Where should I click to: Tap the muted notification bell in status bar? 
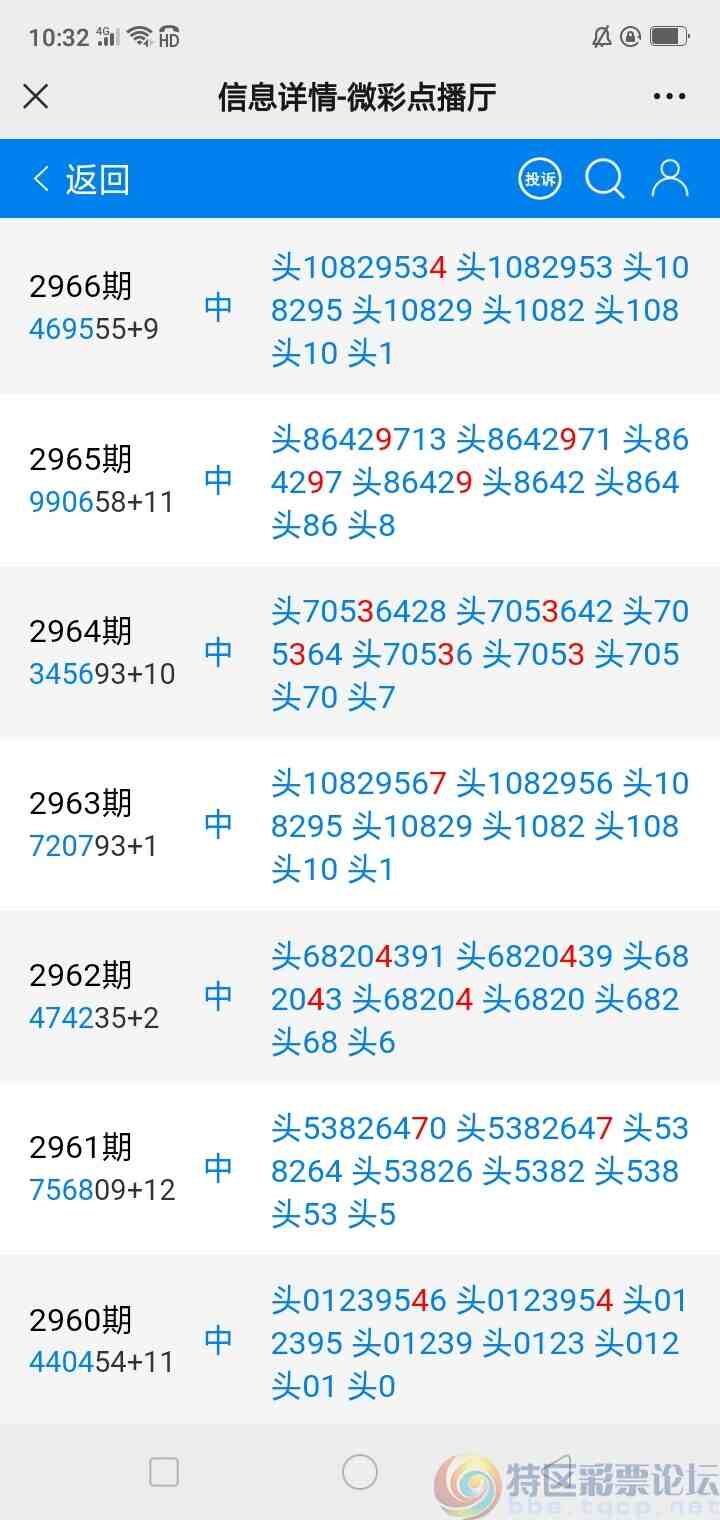(601, 36)
